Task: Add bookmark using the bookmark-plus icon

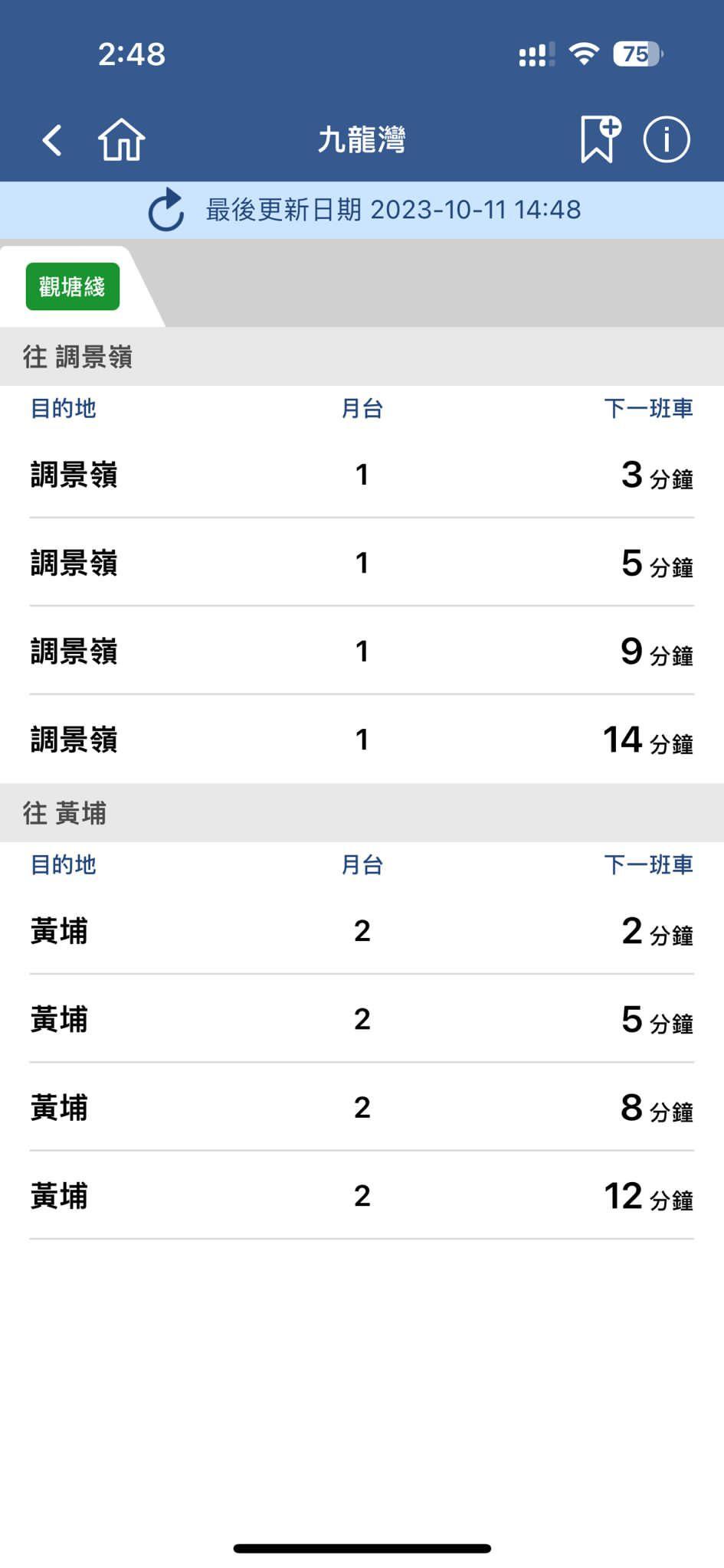Action: 599,139
